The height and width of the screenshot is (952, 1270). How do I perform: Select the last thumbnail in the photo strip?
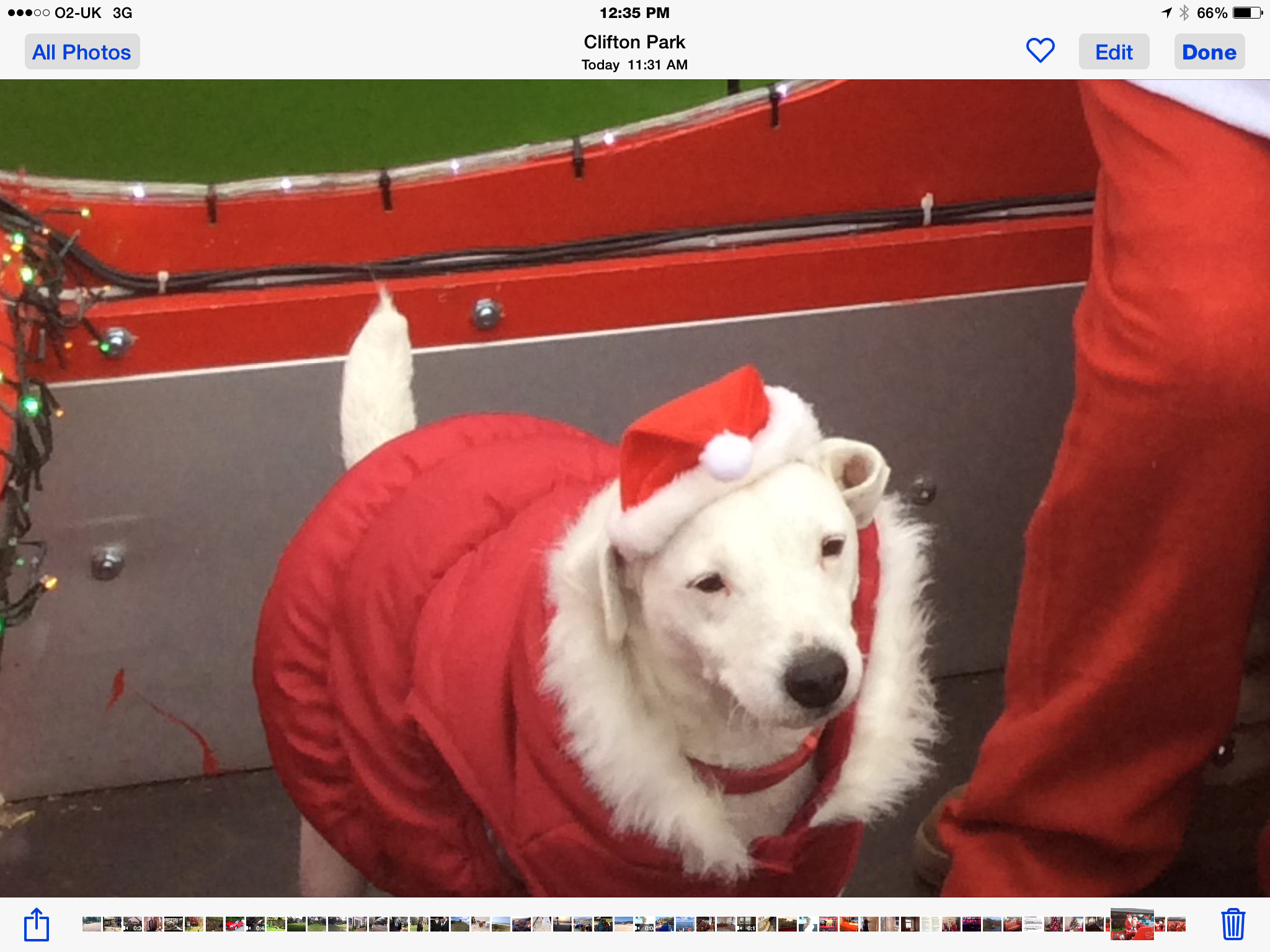pyautogui.click(x=1177, y=924)
